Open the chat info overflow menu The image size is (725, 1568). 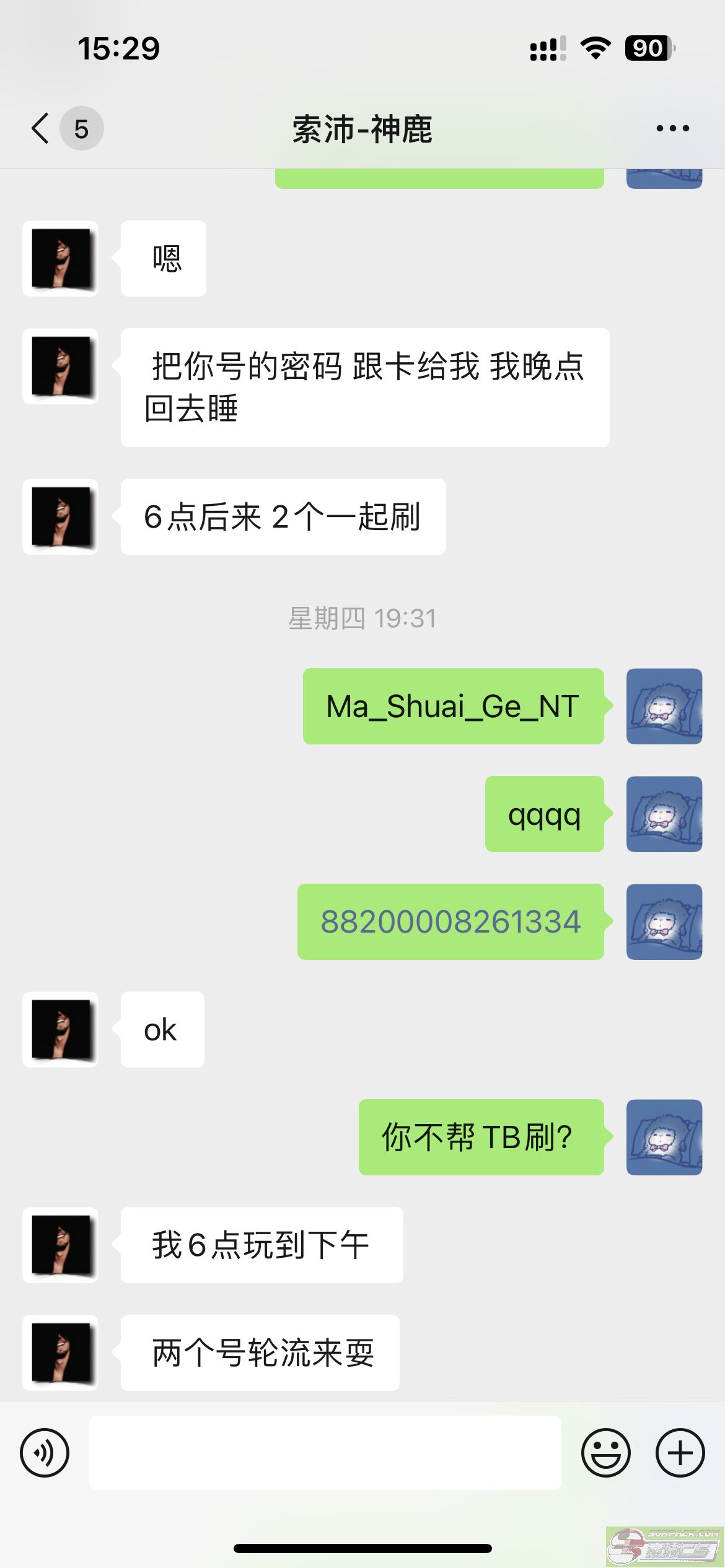coord(672,129)
